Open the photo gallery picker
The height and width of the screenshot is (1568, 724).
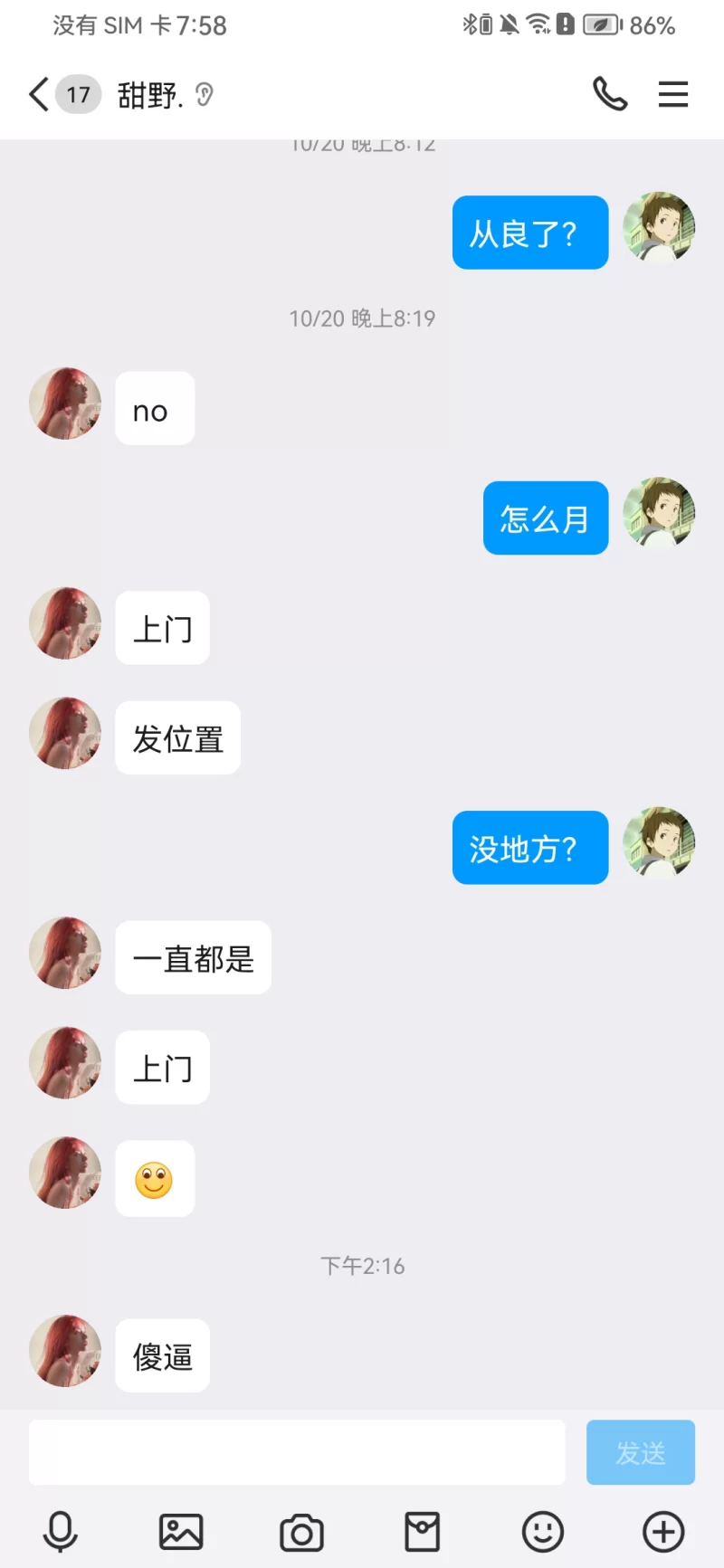pos(181,1532)
